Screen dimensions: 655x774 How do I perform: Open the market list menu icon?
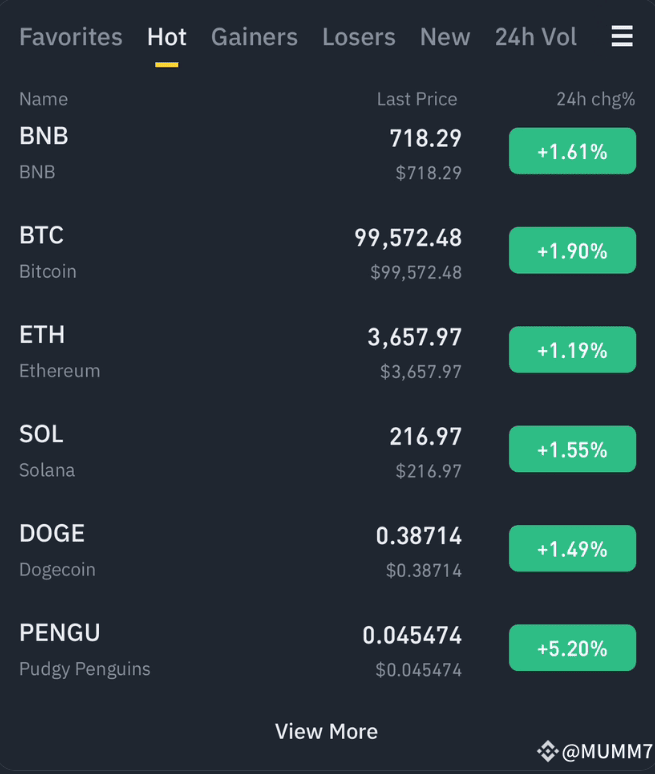pyautogui.click(x=622, y=37)
